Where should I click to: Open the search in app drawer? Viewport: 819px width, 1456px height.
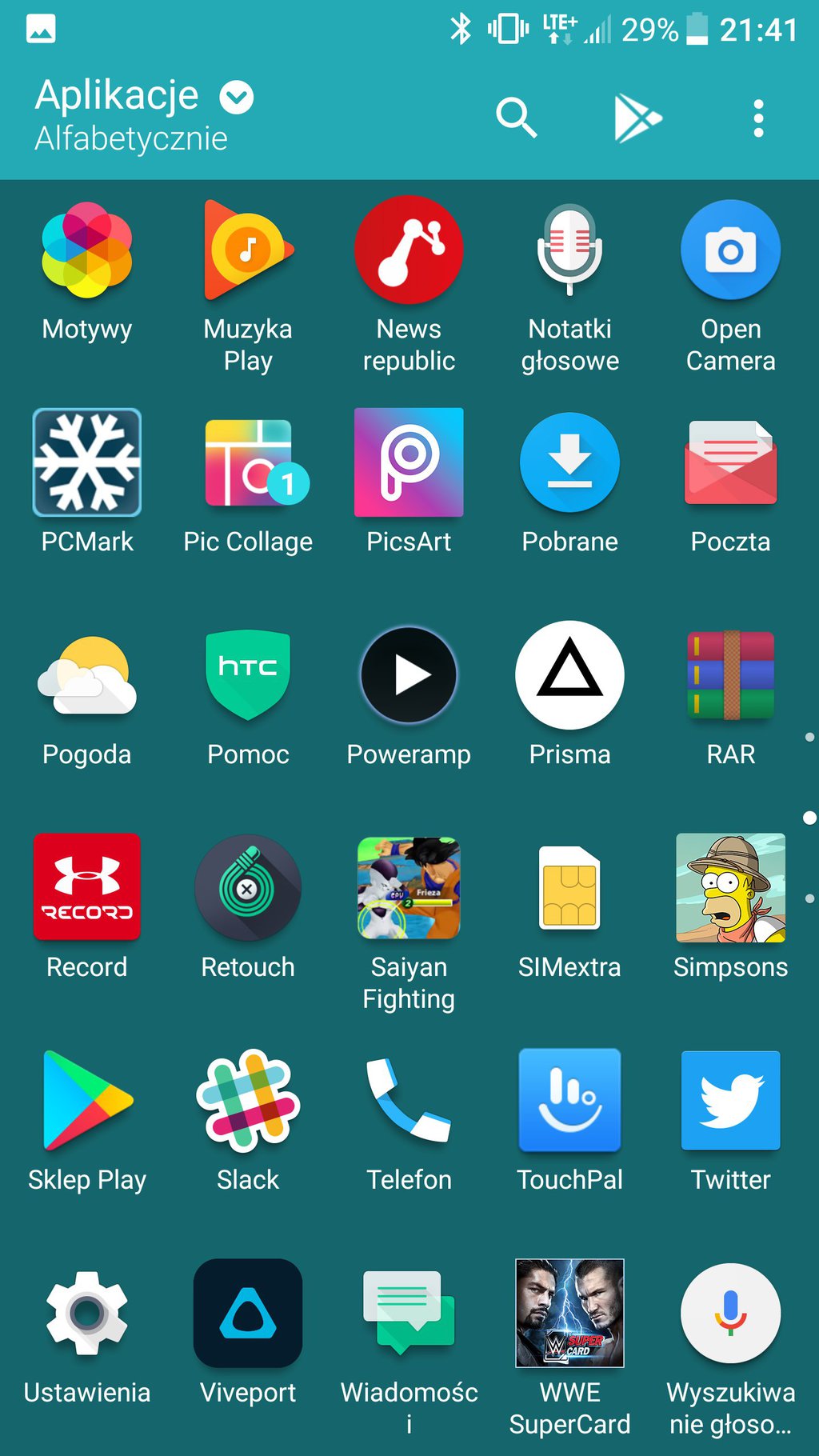[516, 118]
